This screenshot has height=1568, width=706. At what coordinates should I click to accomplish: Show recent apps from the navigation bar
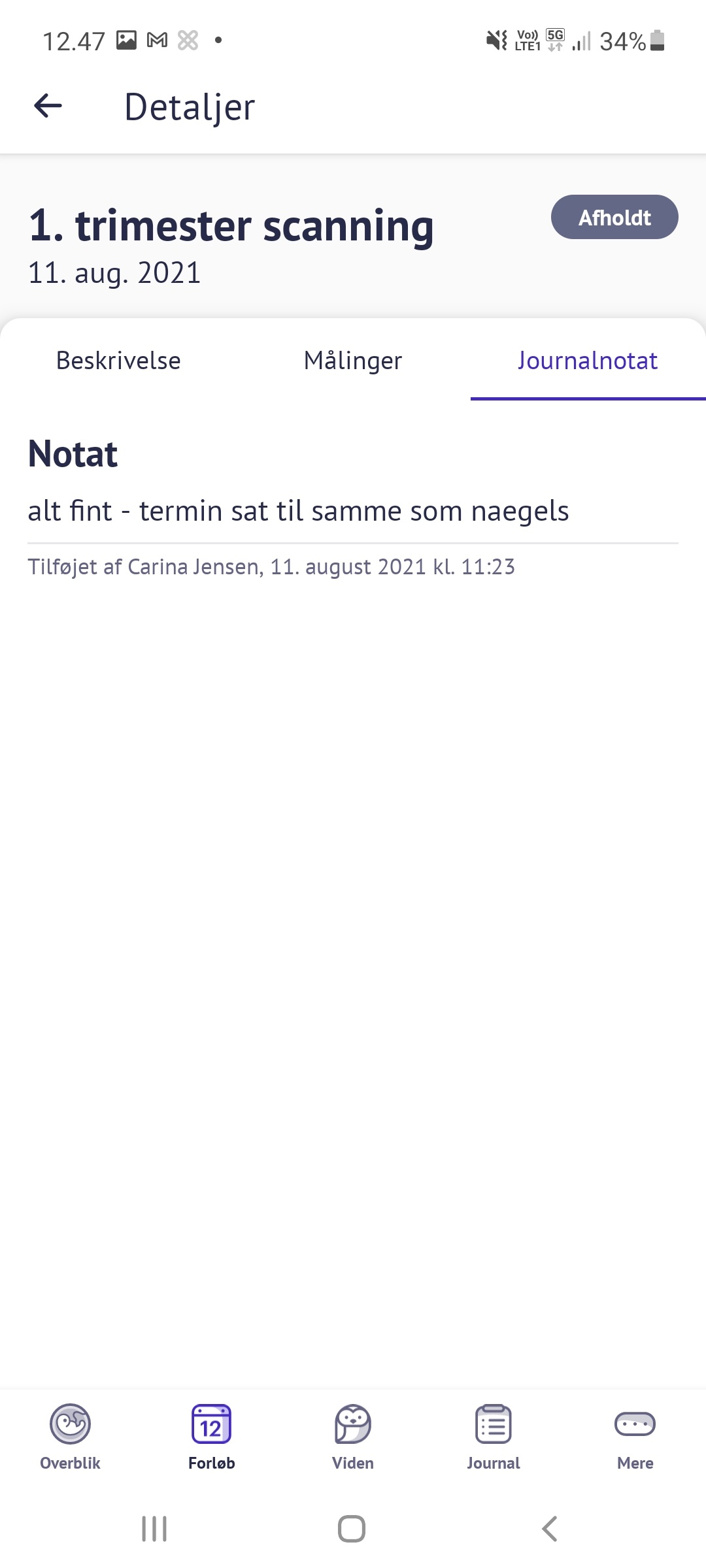(154, 1529)
